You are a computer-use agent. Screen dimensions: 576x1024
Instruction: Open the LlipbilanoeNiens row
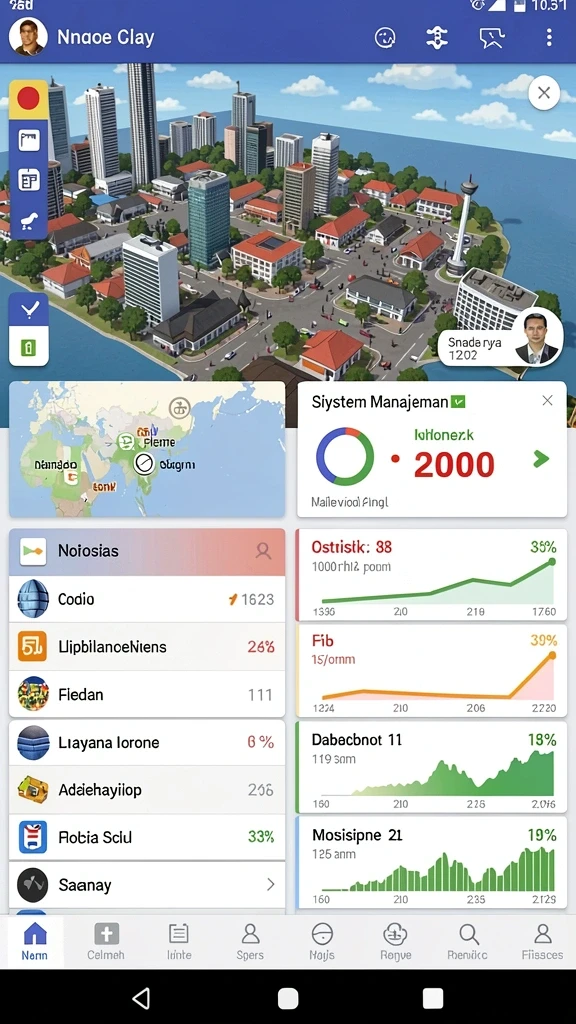[147, 647]
